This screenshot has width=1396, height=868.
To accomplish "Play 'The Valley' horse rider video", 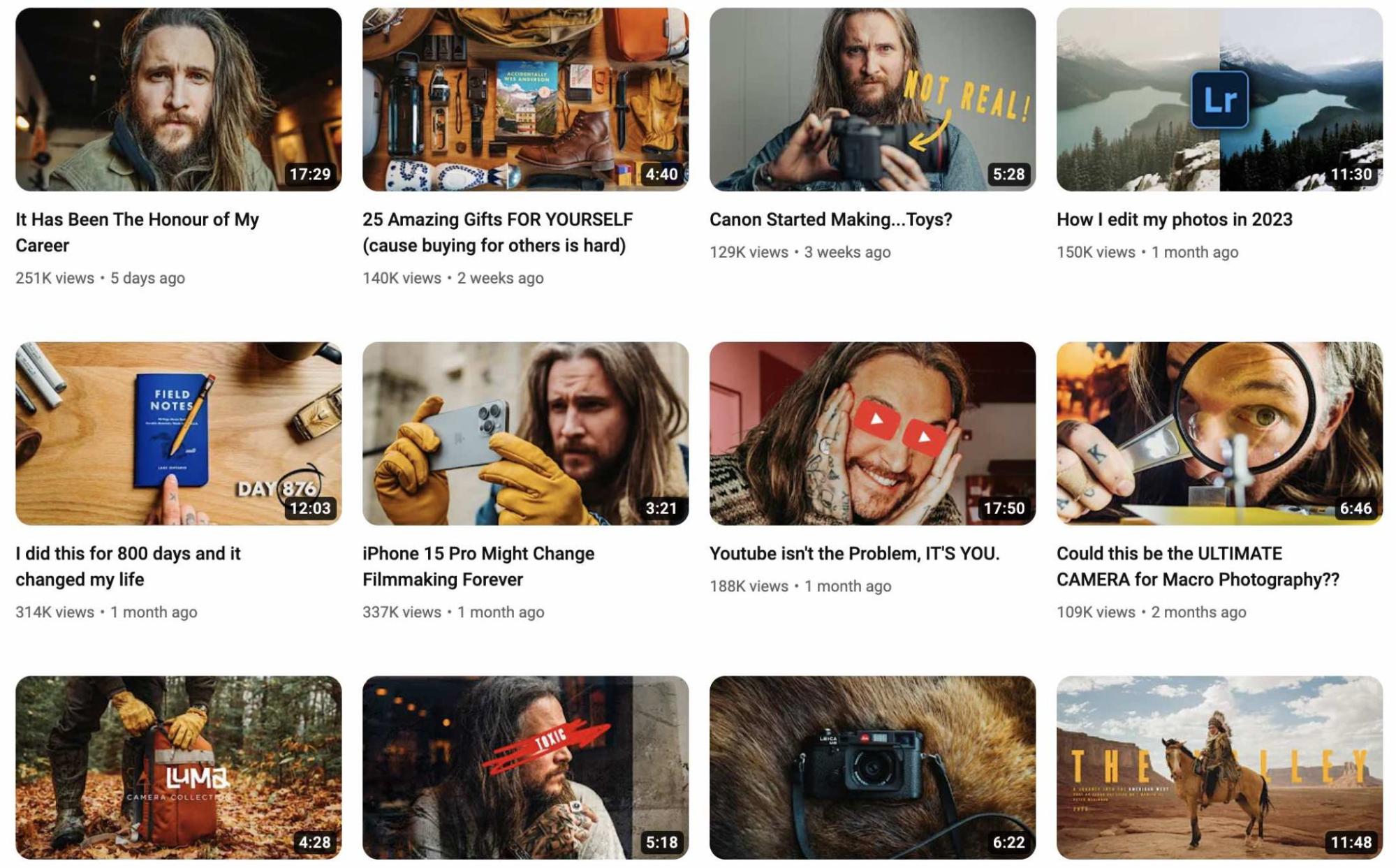I will click(x=1219, y=767).
